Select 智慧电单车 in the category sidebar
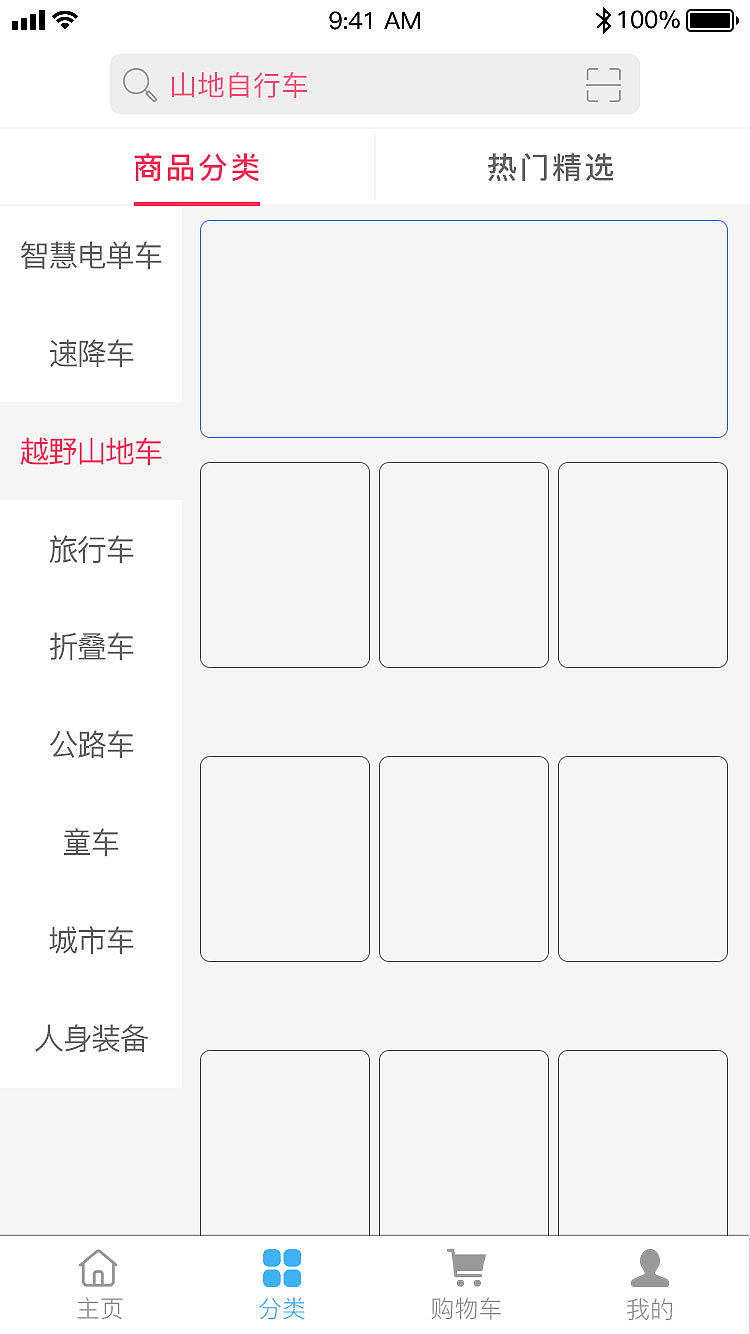The image size is (750, 1334). [x=90, y=256]
